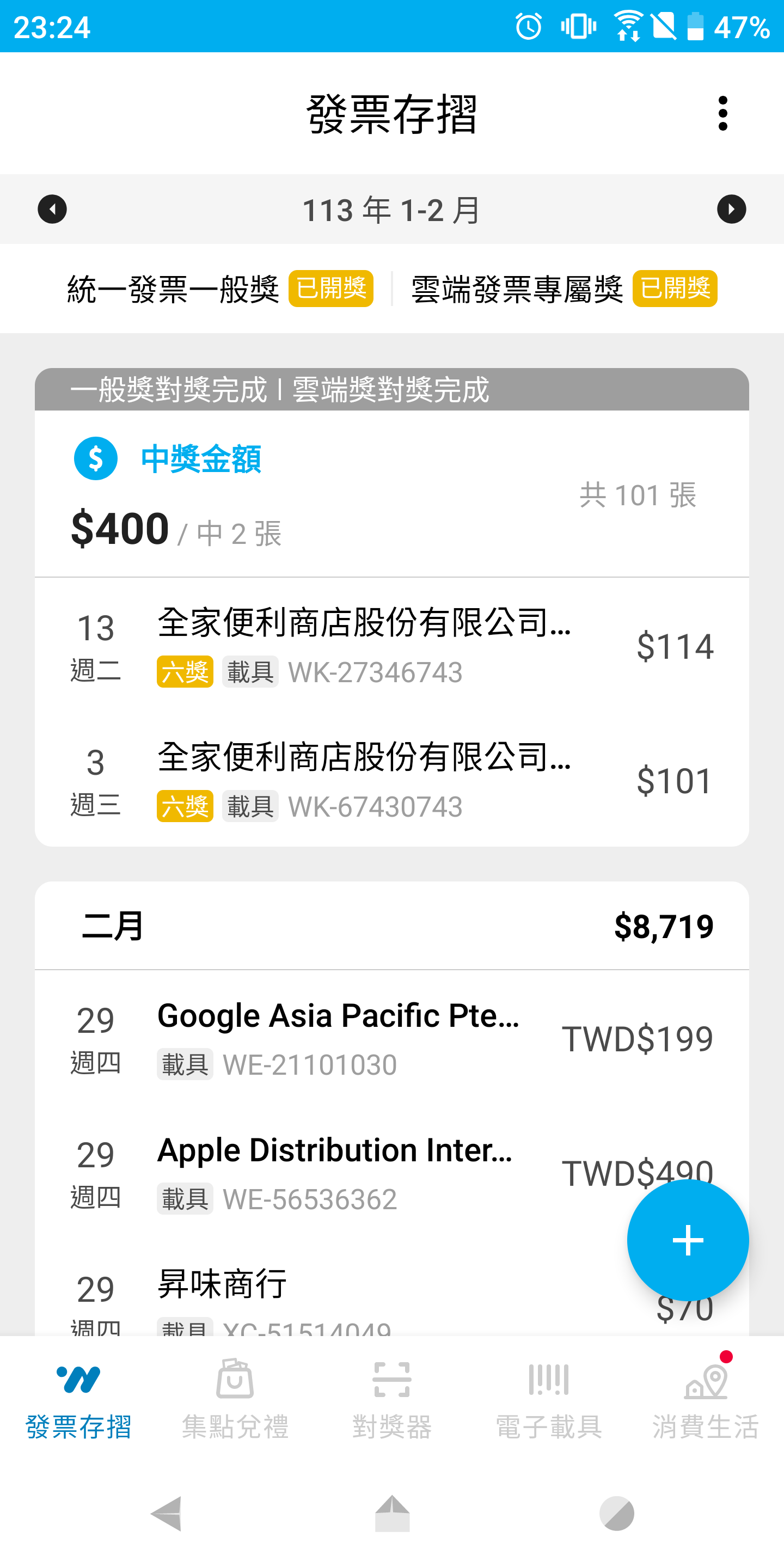Image resolution: width=784 pixels, height=1568 pixels.
Task: Tap the system home button
Action: click(x=392, y=1513)
